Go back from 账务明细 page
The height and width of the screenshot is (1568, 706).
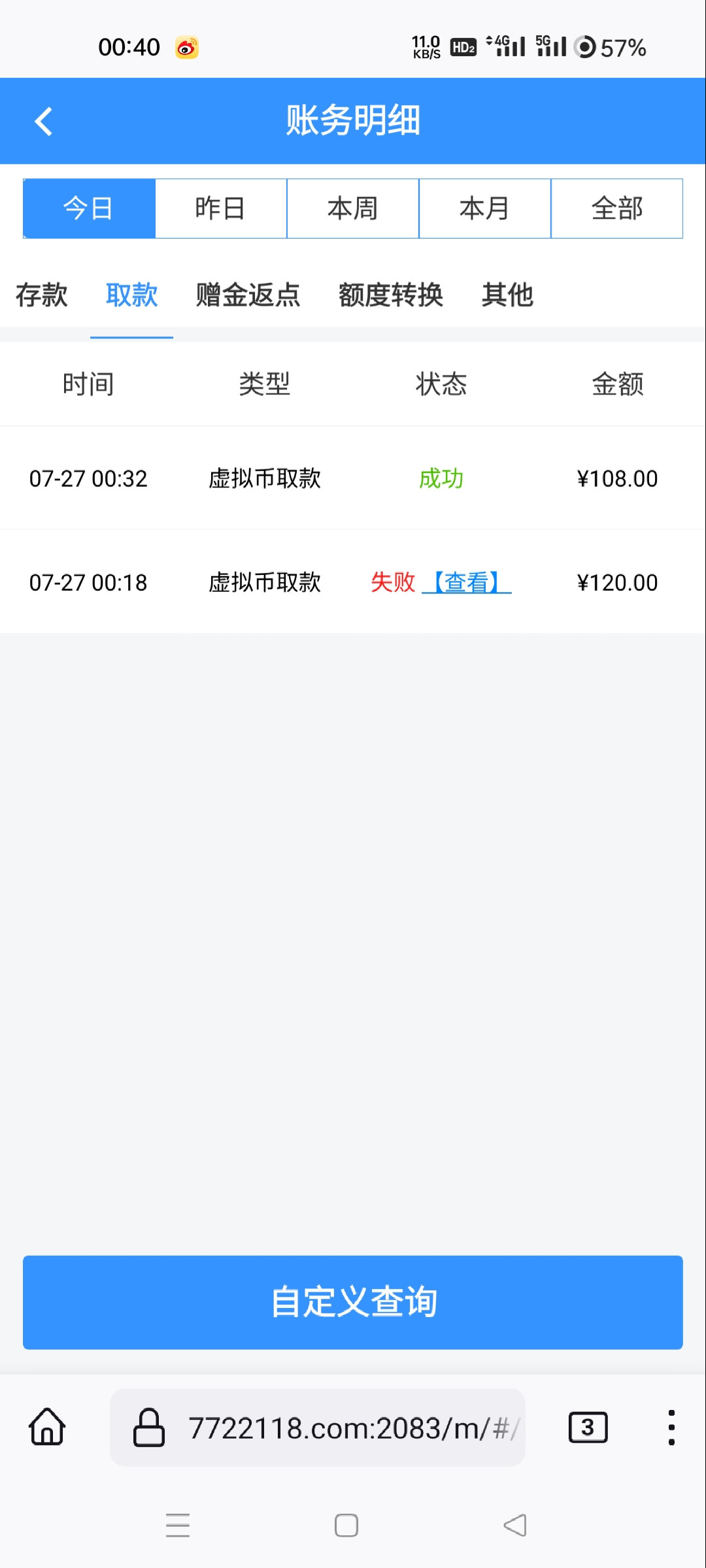click(43, 122)
